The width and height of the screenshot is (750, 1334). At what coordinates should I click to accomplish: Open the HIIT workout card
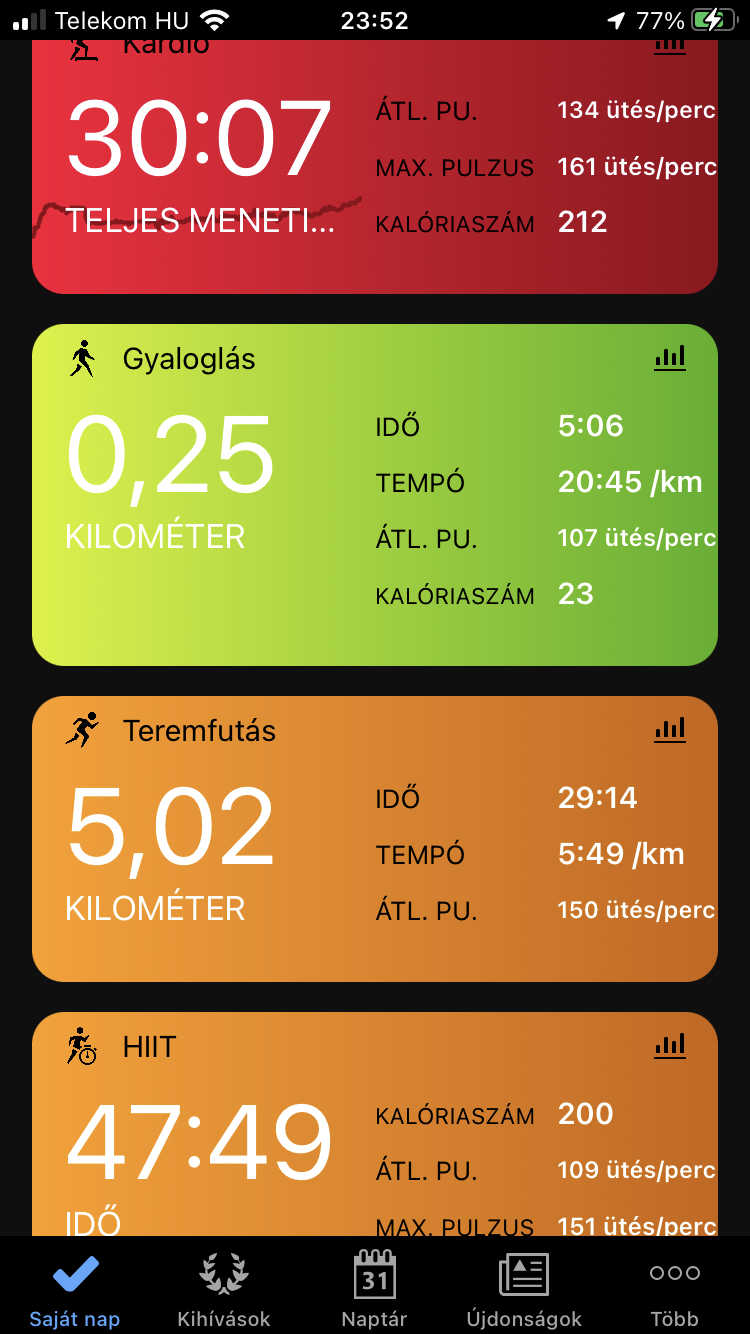[x=374, y=1130]
